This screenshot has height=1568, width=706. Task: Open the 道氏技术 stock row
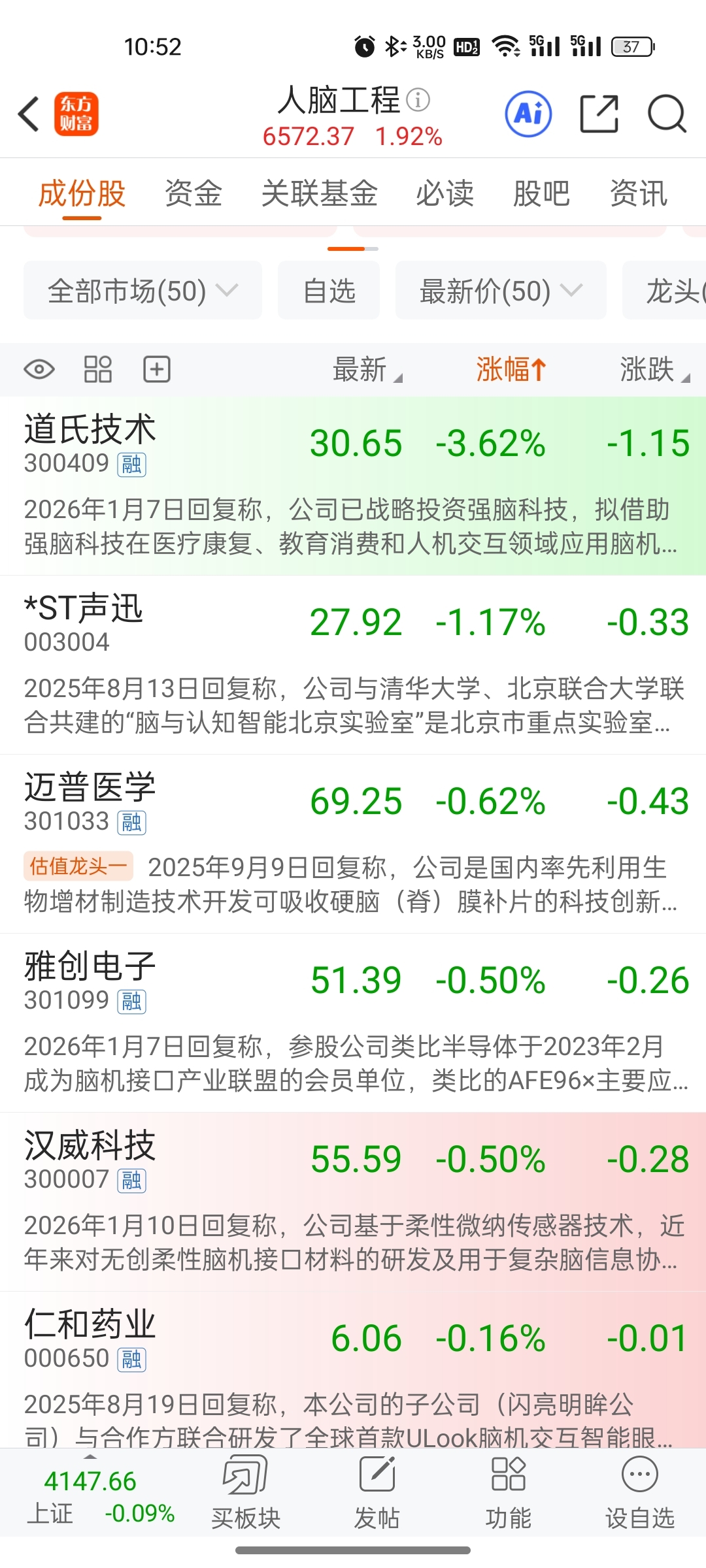pos(353,485)
